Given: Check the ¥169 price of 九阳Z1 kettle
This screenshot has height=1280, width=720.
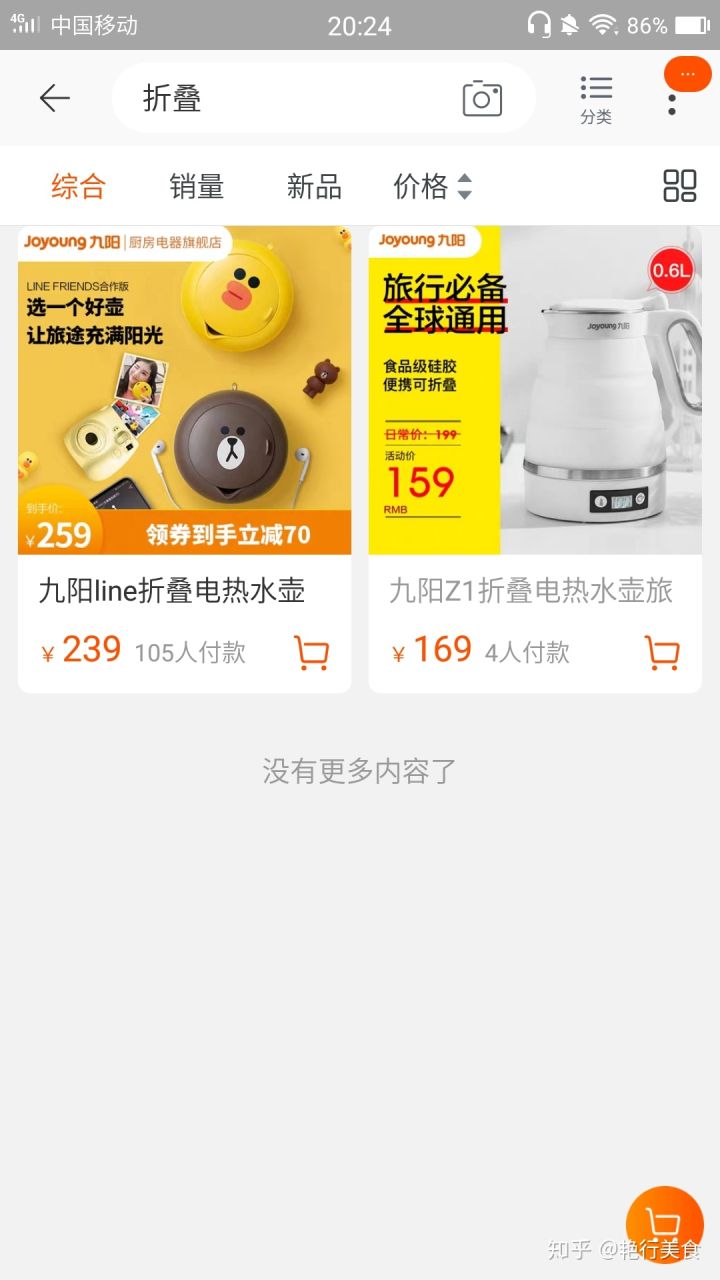Looking at the screenshot, I should click(438, 648).
